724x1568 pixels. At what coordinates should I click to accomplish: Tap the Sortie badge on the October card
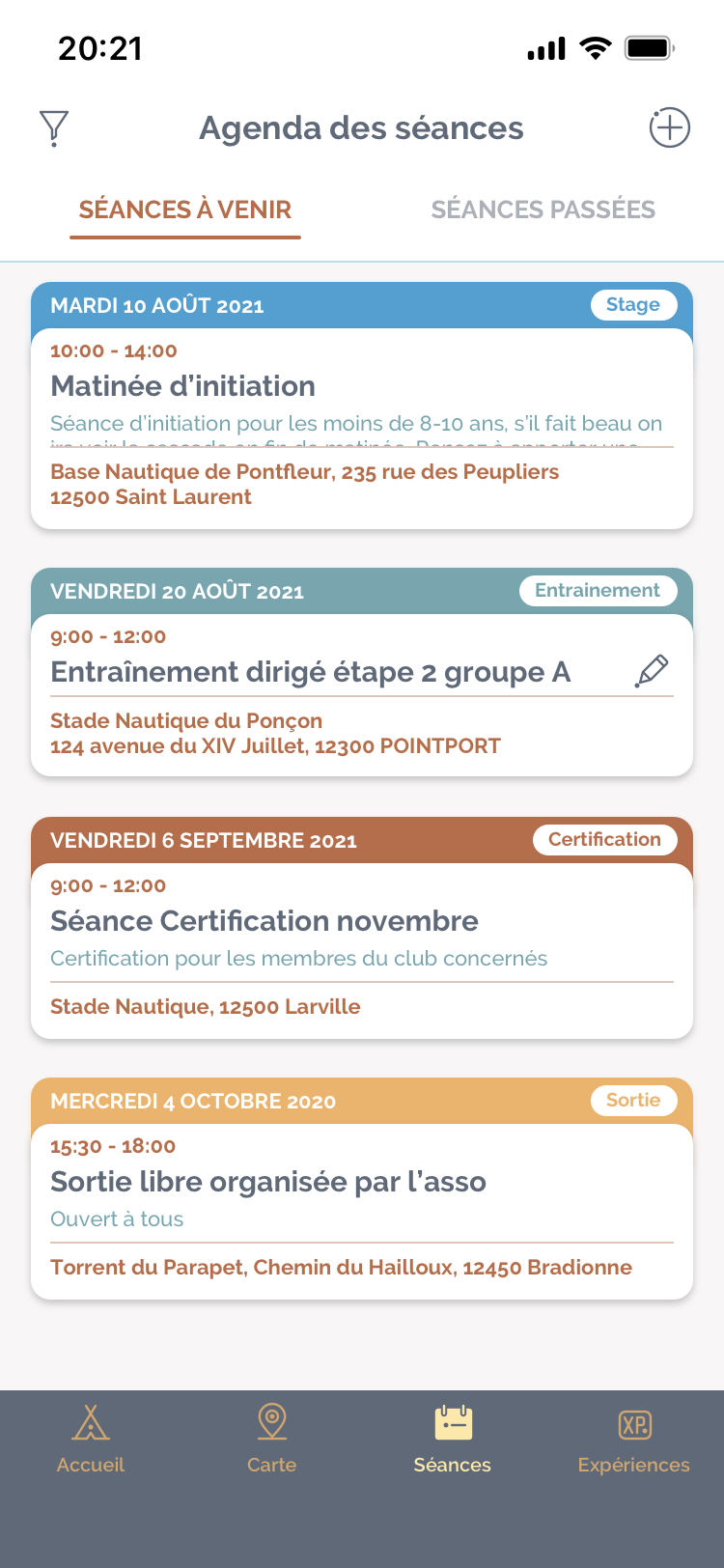click(633, 1100)
